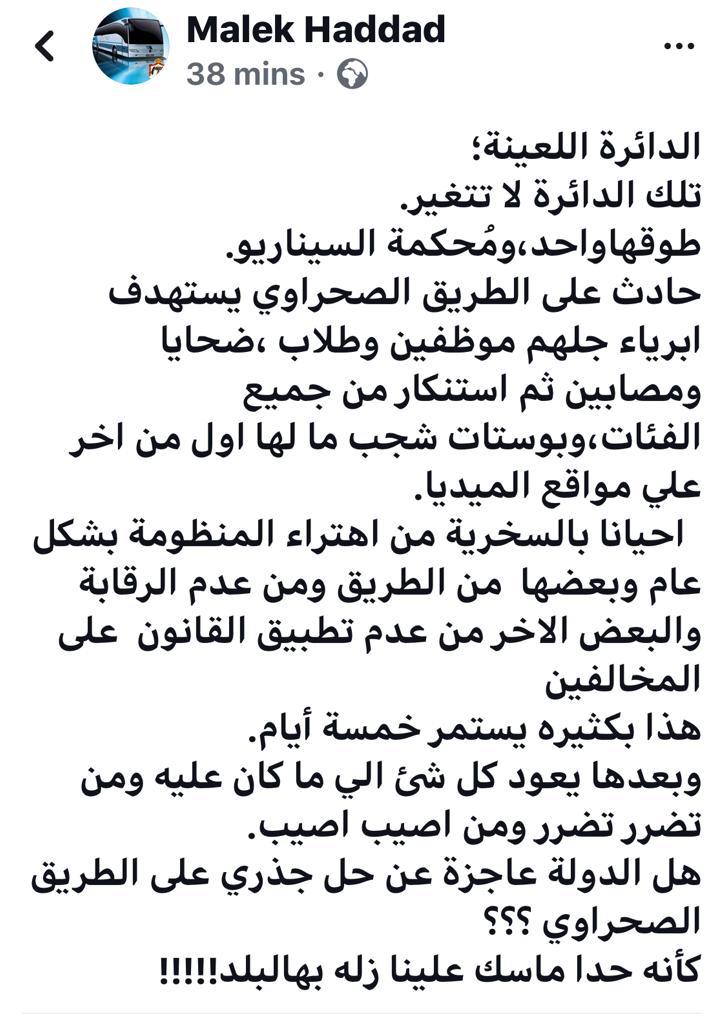Open the Malek Haddad profile name
Image resolution: width=726 pixels, height=1024 pixels.
315,30
